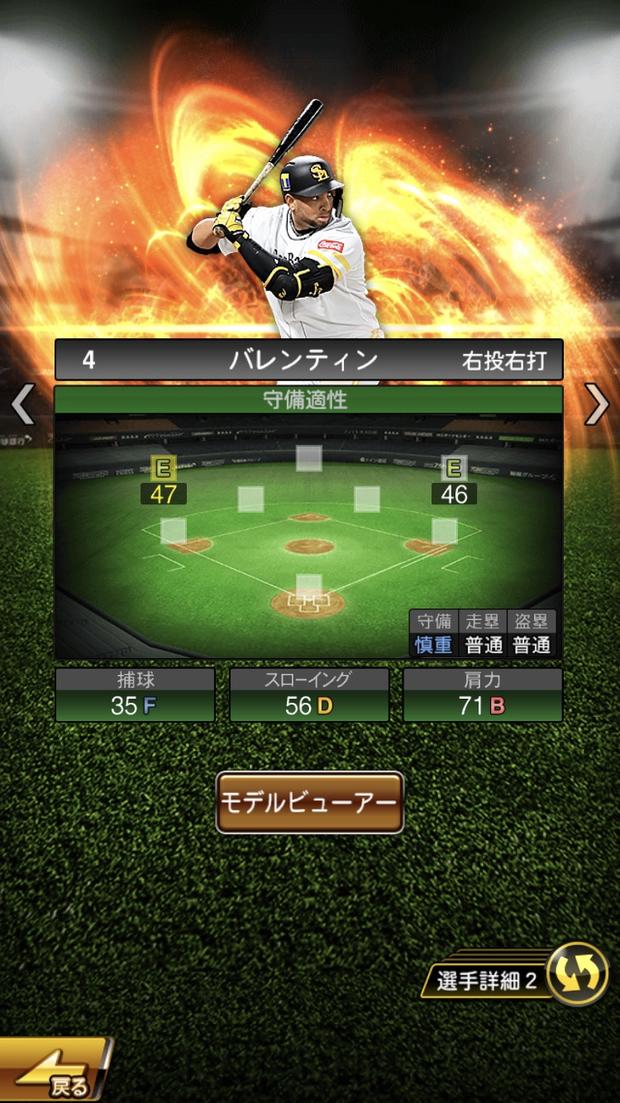Show the next player with right arrow
Image resolution: width=620 pixels, height=1103 pixels.
pyautogui.click(x=597, y=405)
